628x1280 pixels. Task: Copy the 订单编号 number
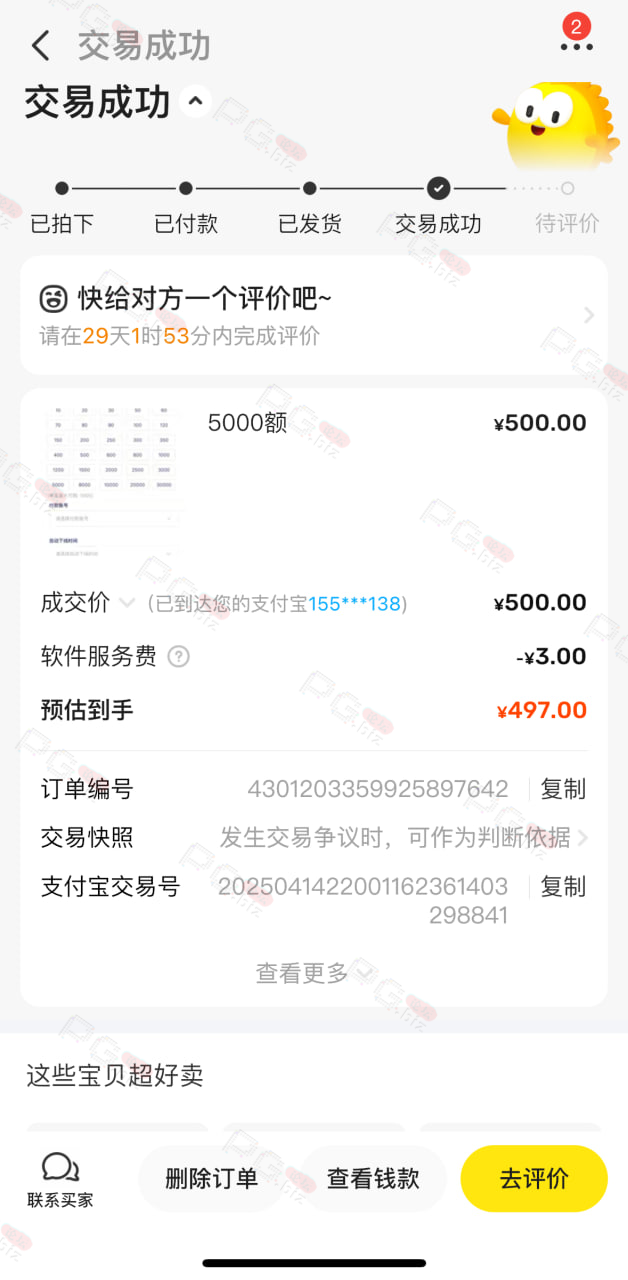pyautogui.click(x=563, y=789)
